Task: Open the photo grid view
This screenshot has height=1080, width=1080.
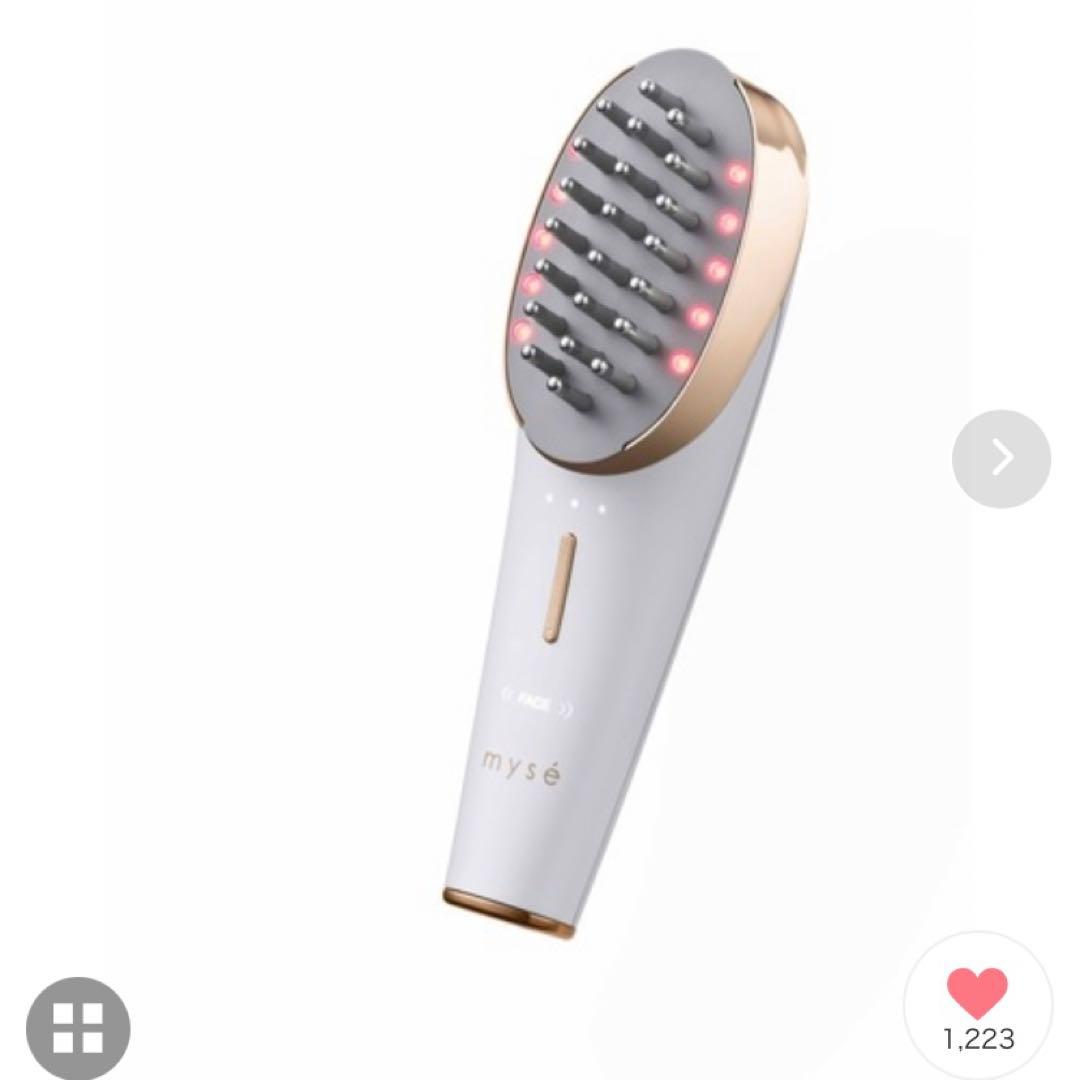Action: 78,1027
